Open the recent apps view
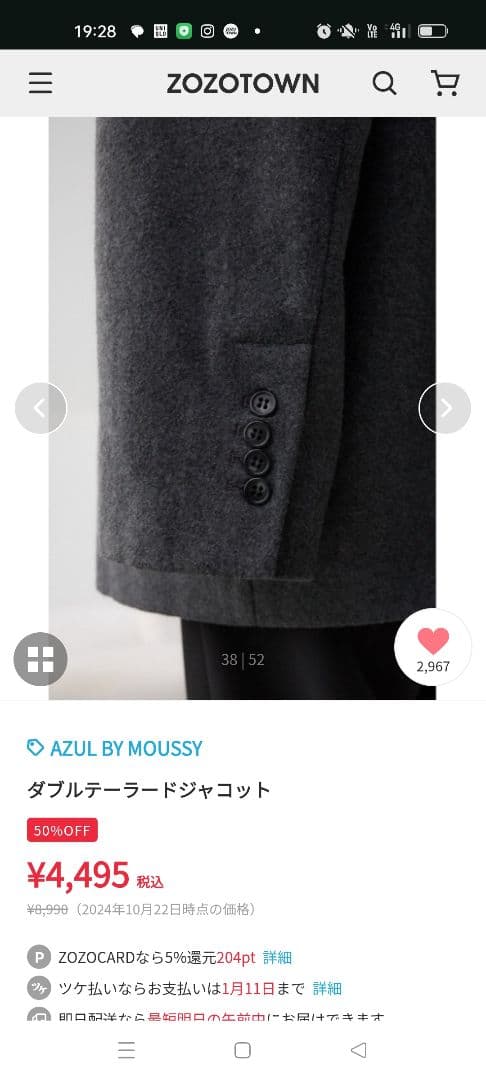 pyautogui.click(x=127, y=1050)
